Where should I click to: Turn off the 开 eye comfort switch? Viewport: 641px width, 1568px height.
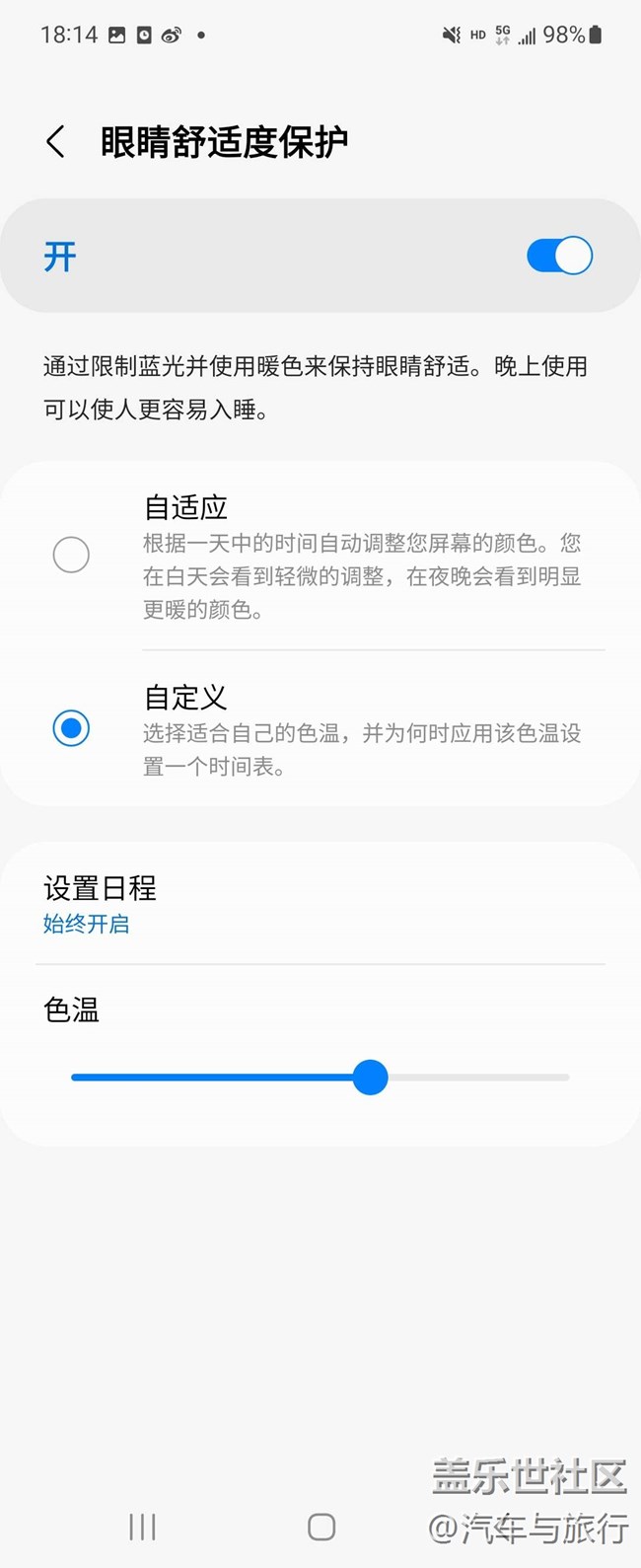tap(559, 256)
